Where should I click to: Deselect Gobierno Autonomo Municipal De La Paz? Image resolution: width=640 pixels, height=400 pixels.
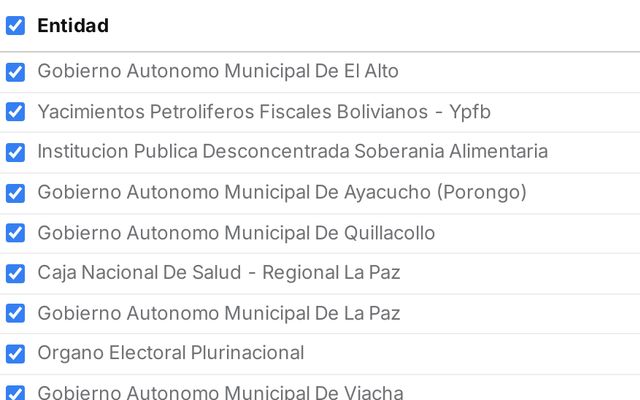point(15,313)
